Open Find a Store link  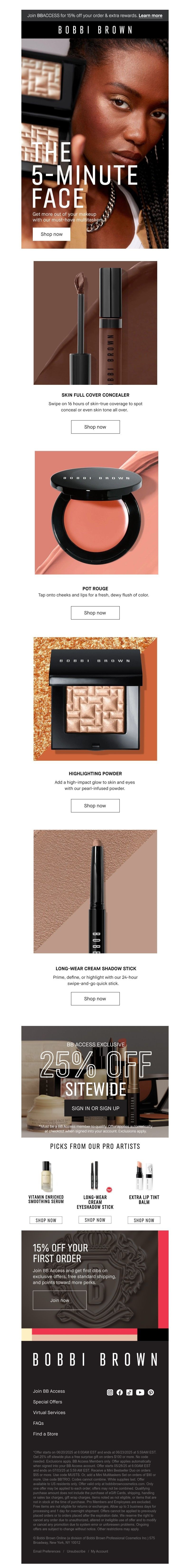(46, 1434)
